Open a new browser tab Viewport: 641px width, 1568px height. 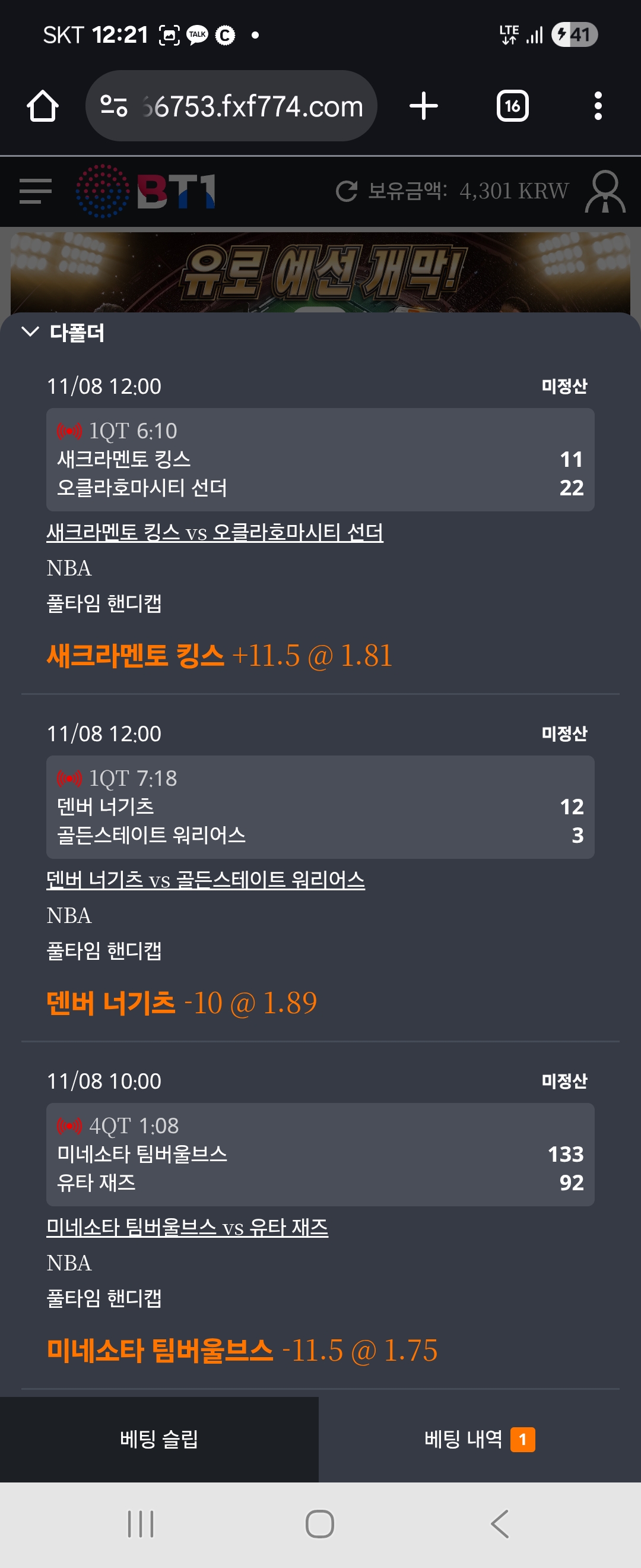tap(423, 106)
